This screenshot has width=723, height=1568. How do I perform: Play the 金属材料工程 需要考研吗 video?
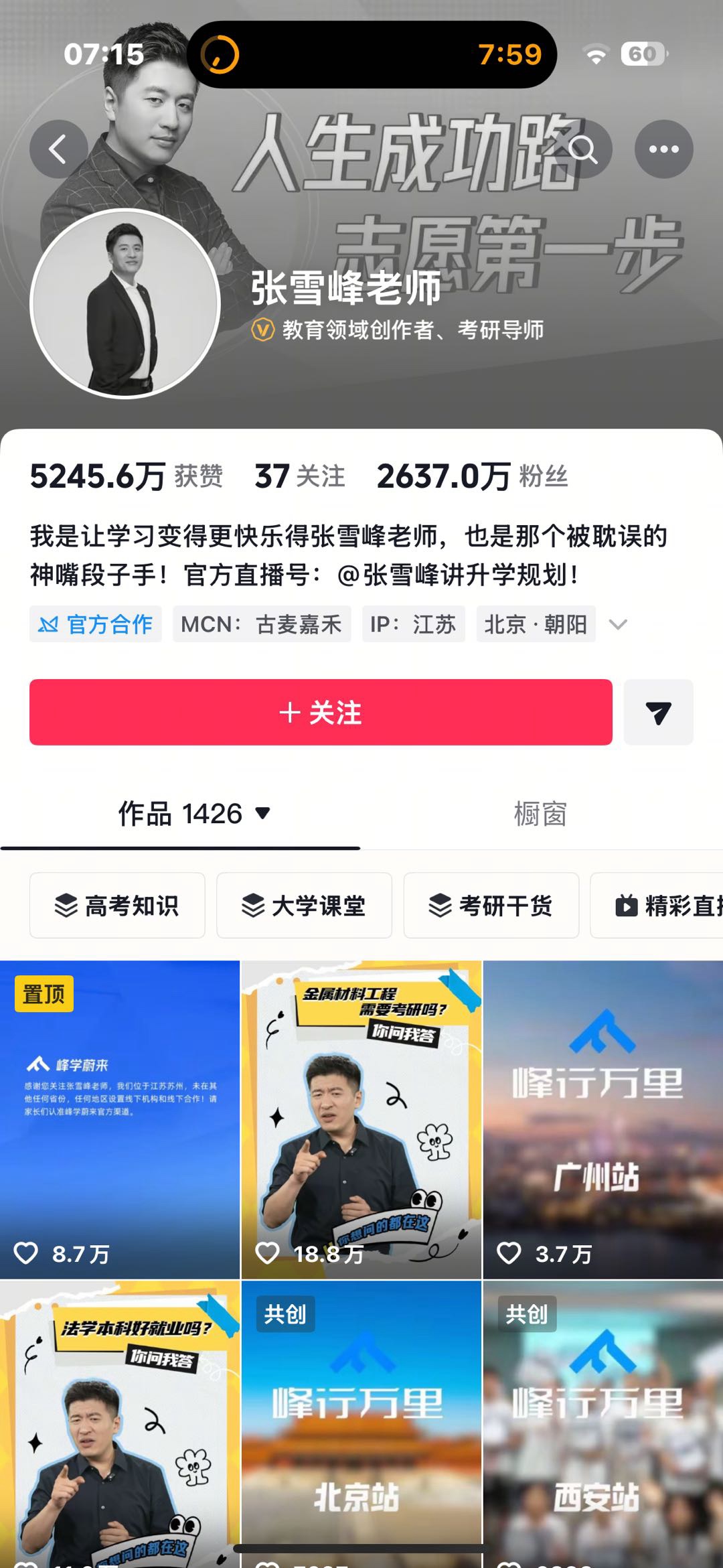(361, 1119)
